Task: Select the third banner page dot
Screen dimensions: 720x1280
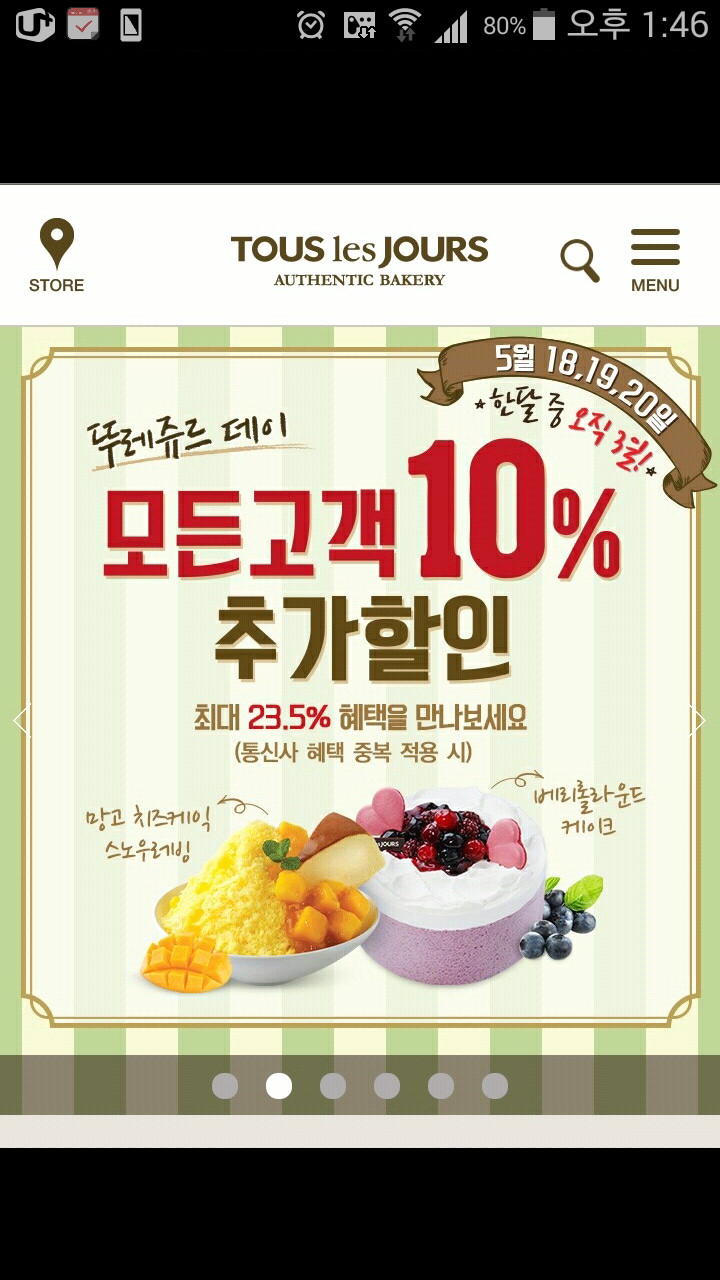Action: [x=333, y=1086]
